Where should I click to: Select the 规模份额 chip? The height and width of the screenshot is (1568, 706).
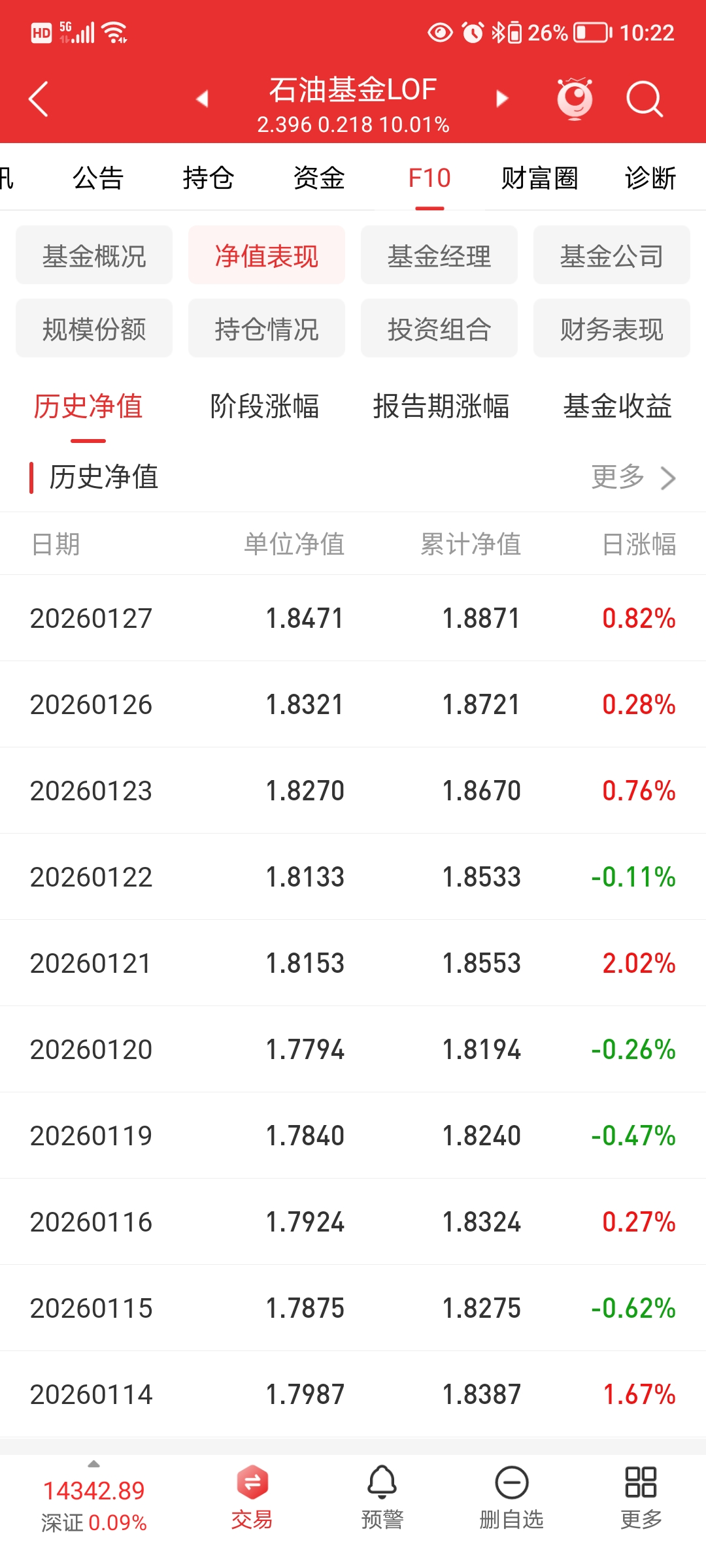click(x=94, y=329)
